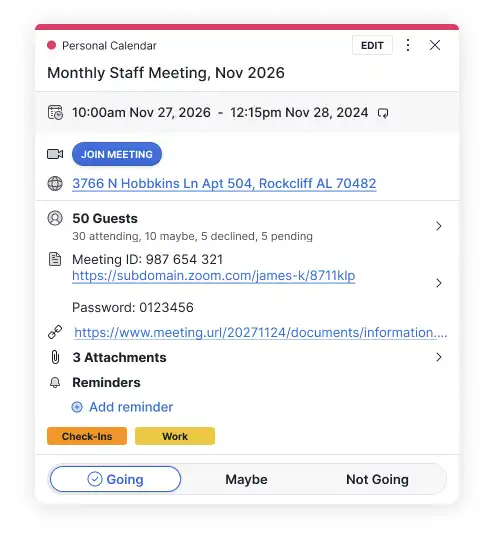
Task: Open the meeting.url documents link
Action: tap(261, 332)
